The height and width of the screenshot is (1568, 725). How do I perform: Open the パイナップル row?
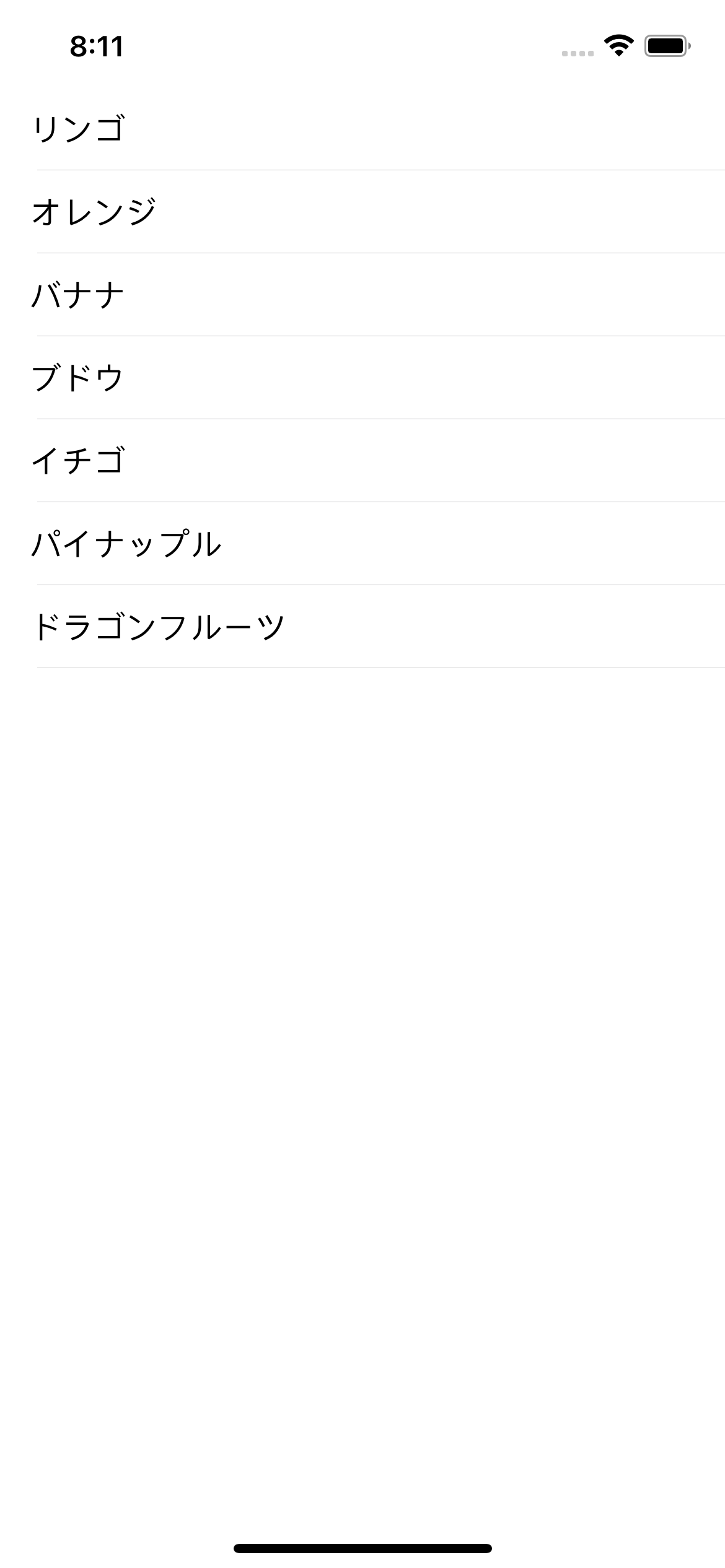(362, 544)
